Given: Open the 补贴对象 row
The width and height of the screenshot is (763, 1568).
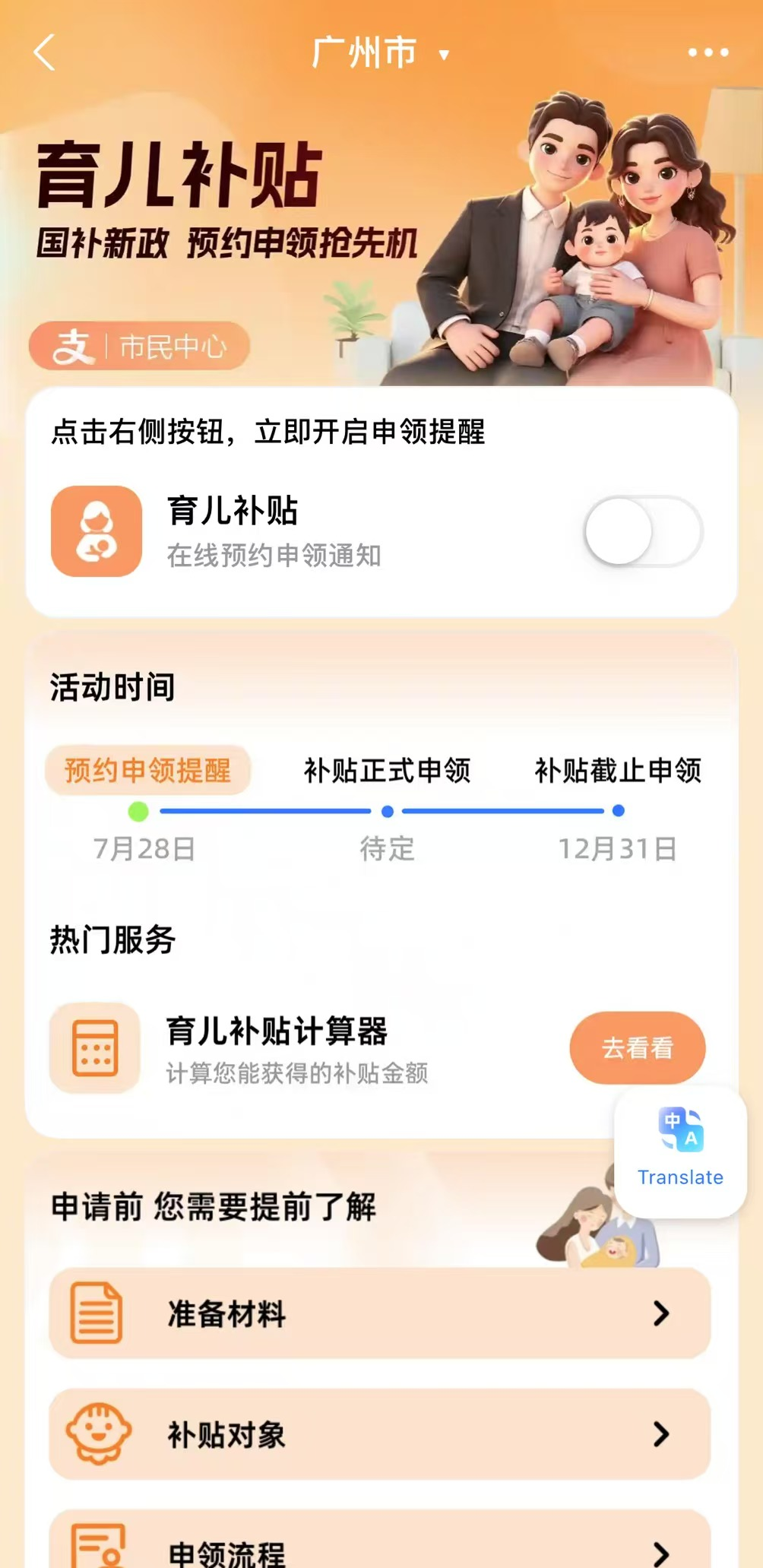Looking at the screenshot, I should (x=380, y=1433).
